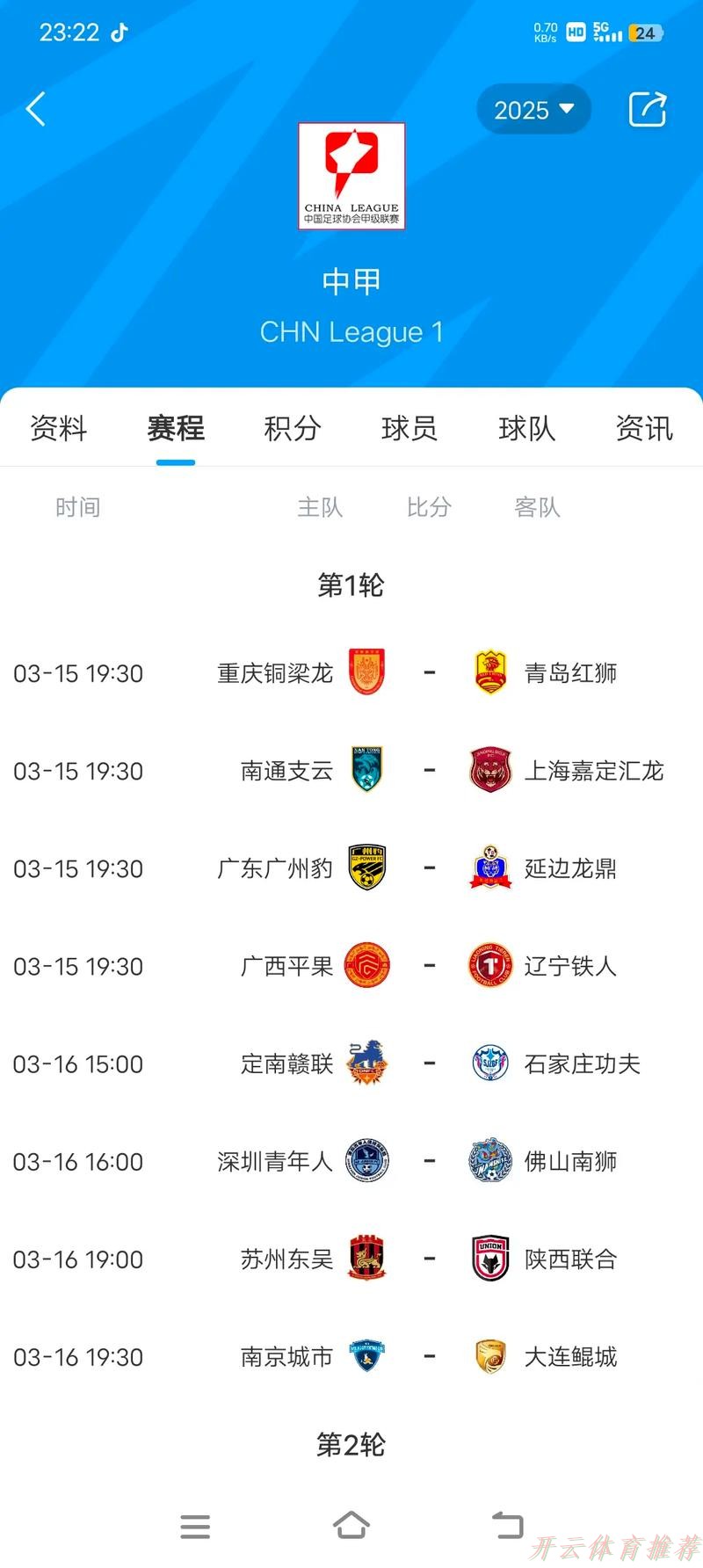Open the 球员 tab
Viewport: 703px width, 1568px height.
pos(409,429)
